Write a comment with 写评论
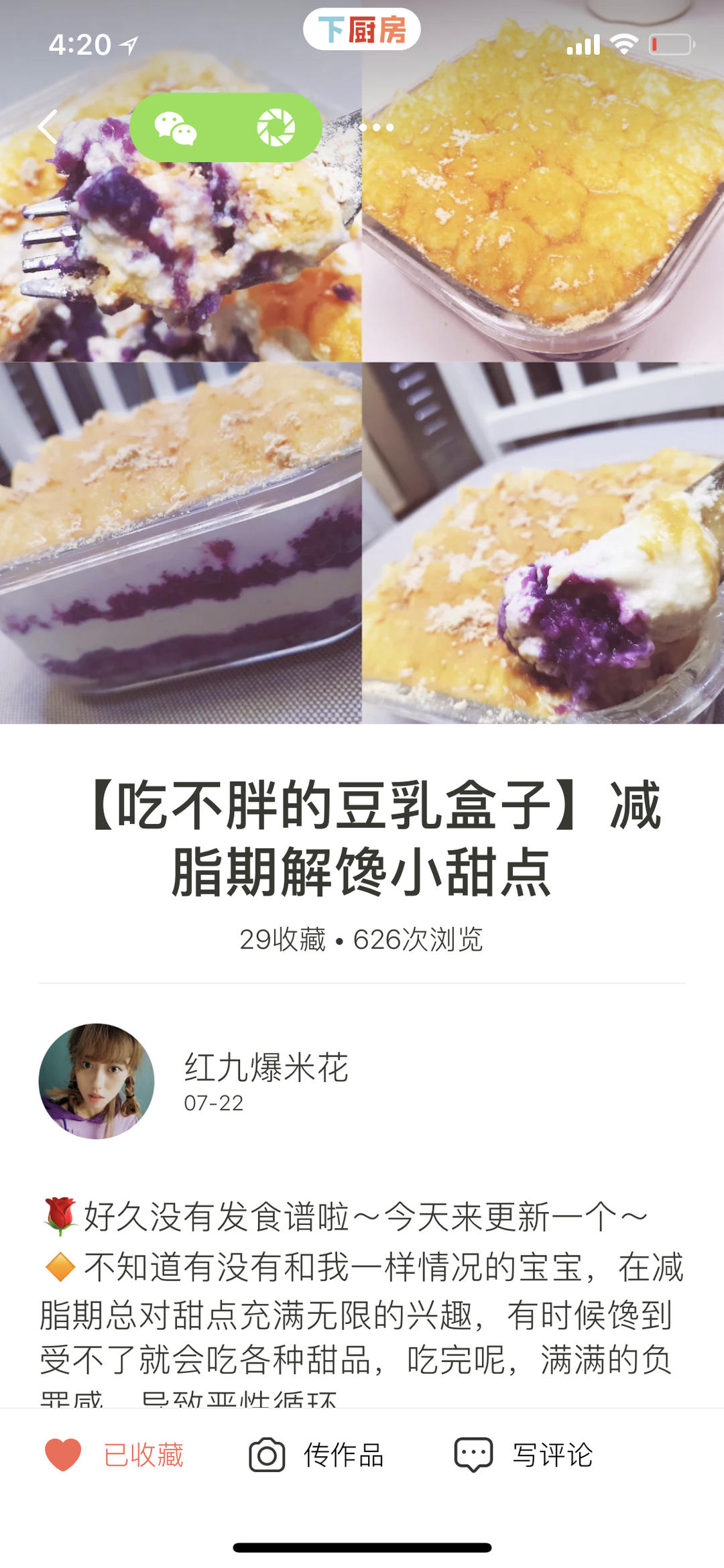 click(524, 1455)
